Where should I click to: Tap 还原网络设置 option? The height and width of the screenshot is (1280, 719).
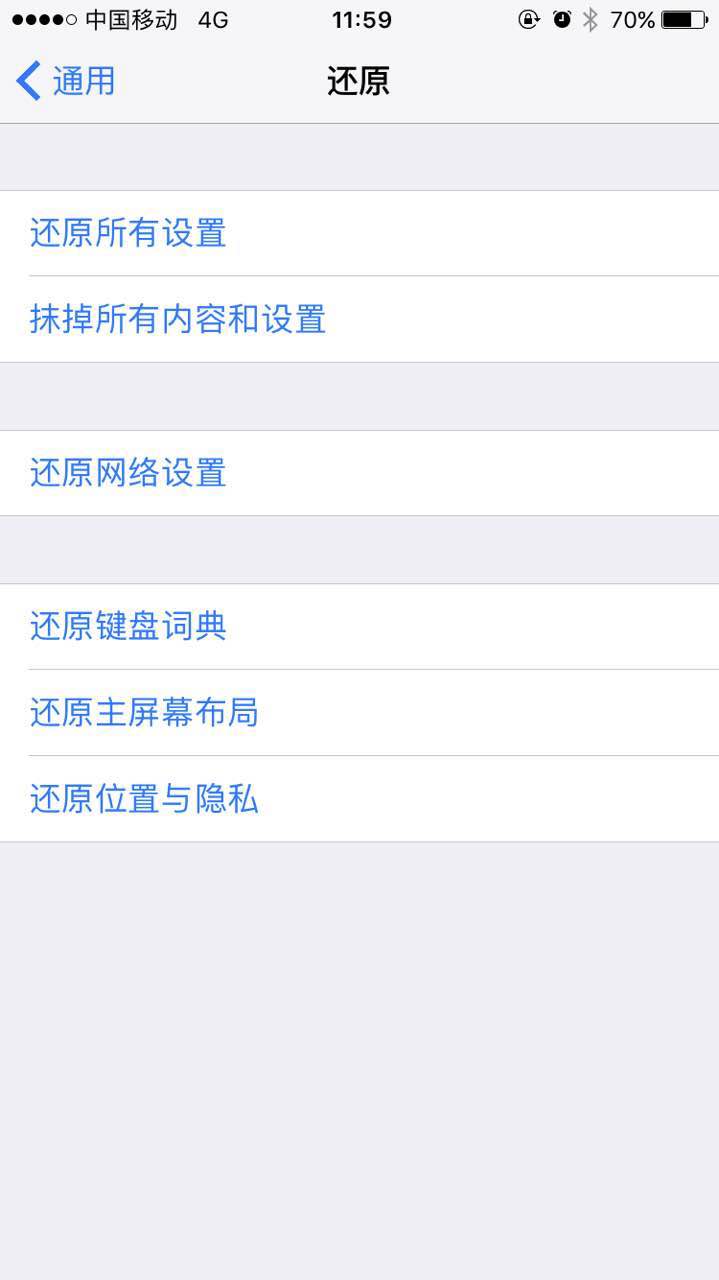[128, 473]
